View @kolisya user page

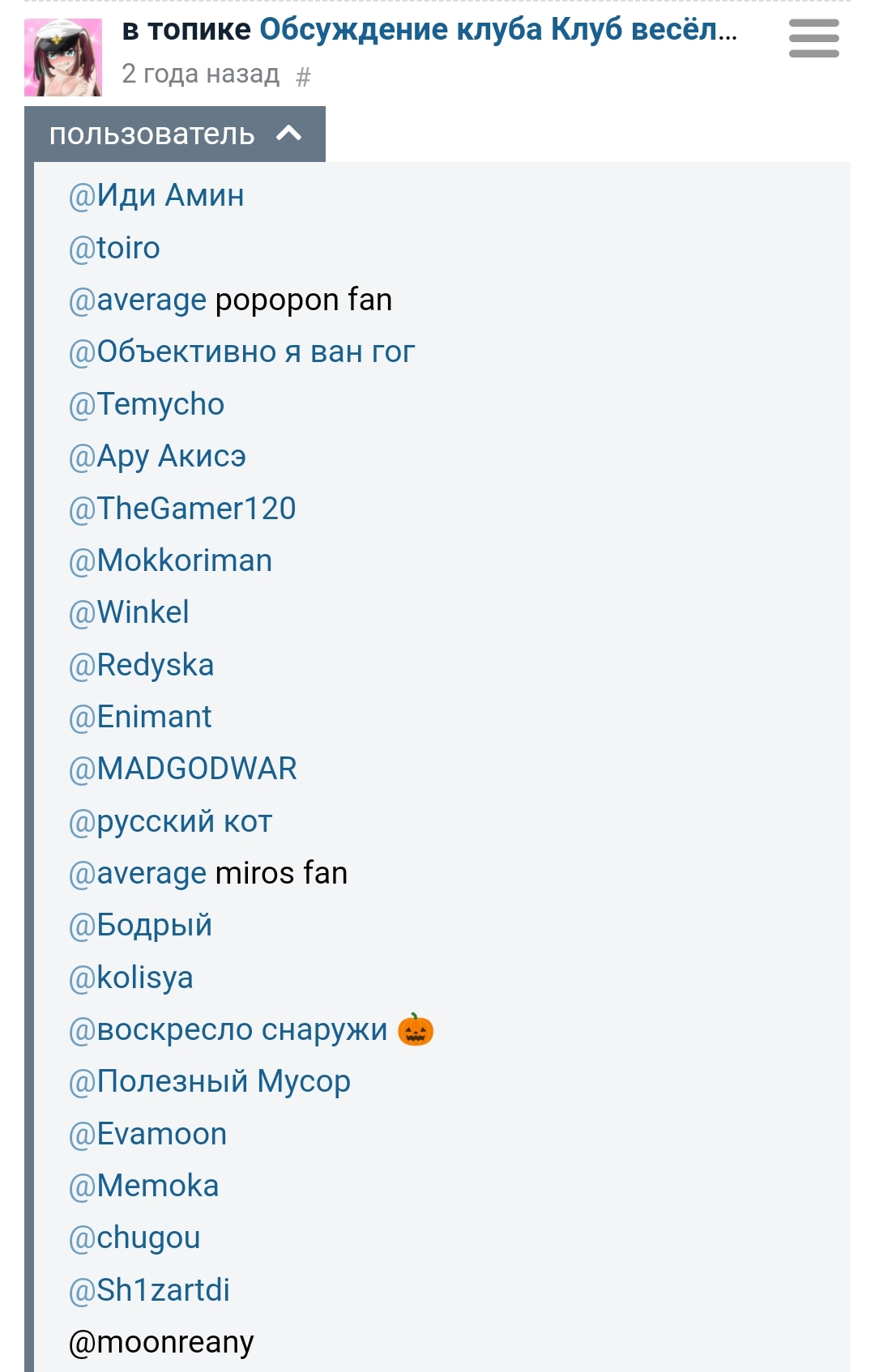131,978
